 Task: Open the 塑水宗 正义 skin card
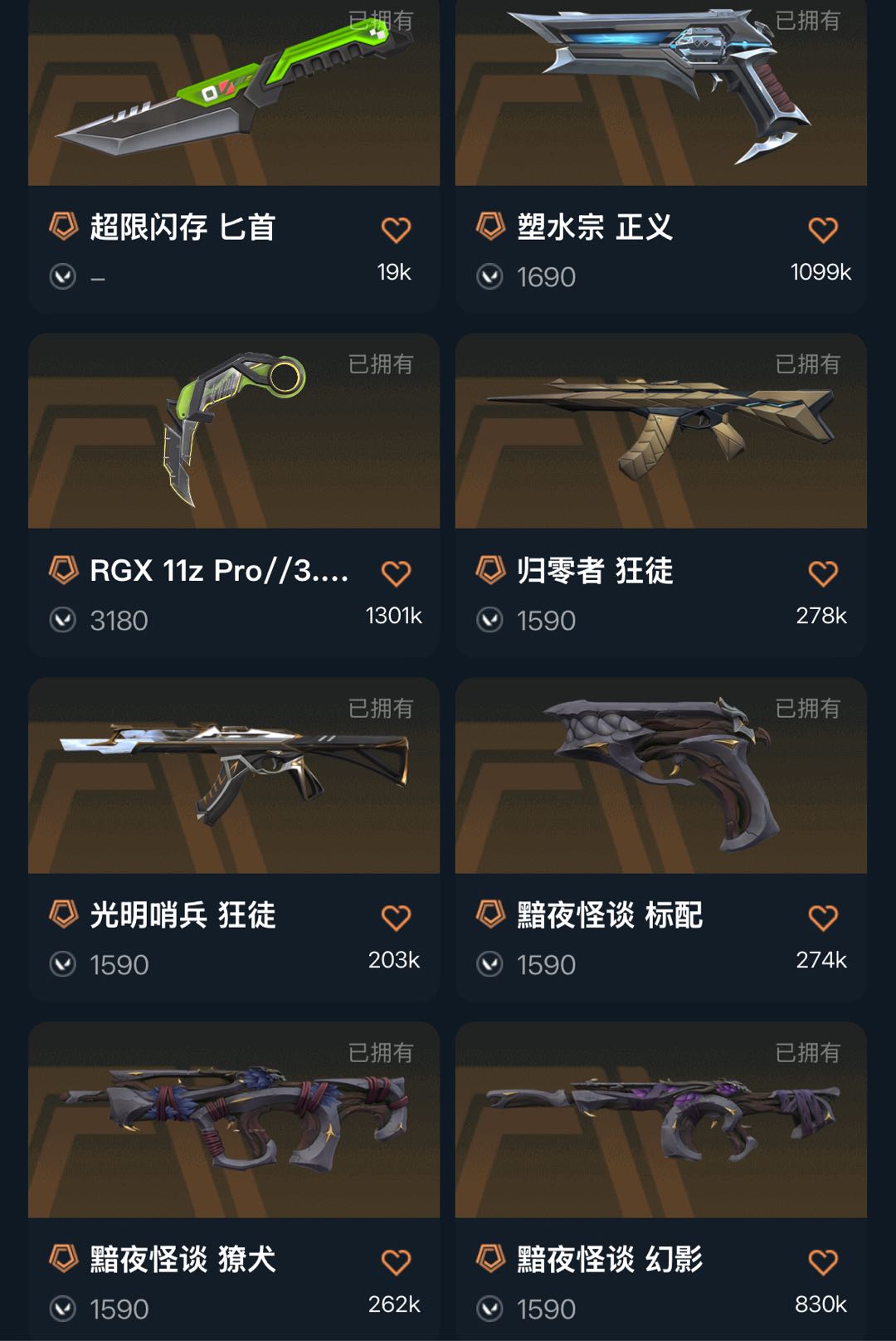pos(661,156)
